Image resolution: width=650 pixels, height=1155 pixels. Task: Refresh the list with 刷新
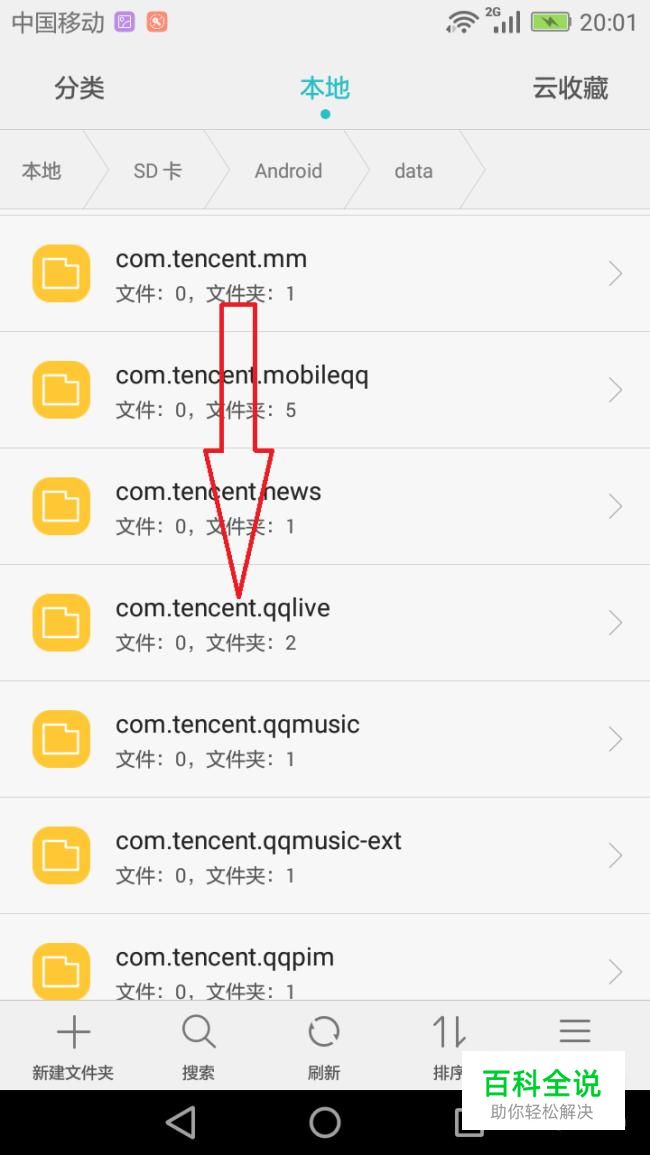pyautogui.click(x=324, y=1046)
